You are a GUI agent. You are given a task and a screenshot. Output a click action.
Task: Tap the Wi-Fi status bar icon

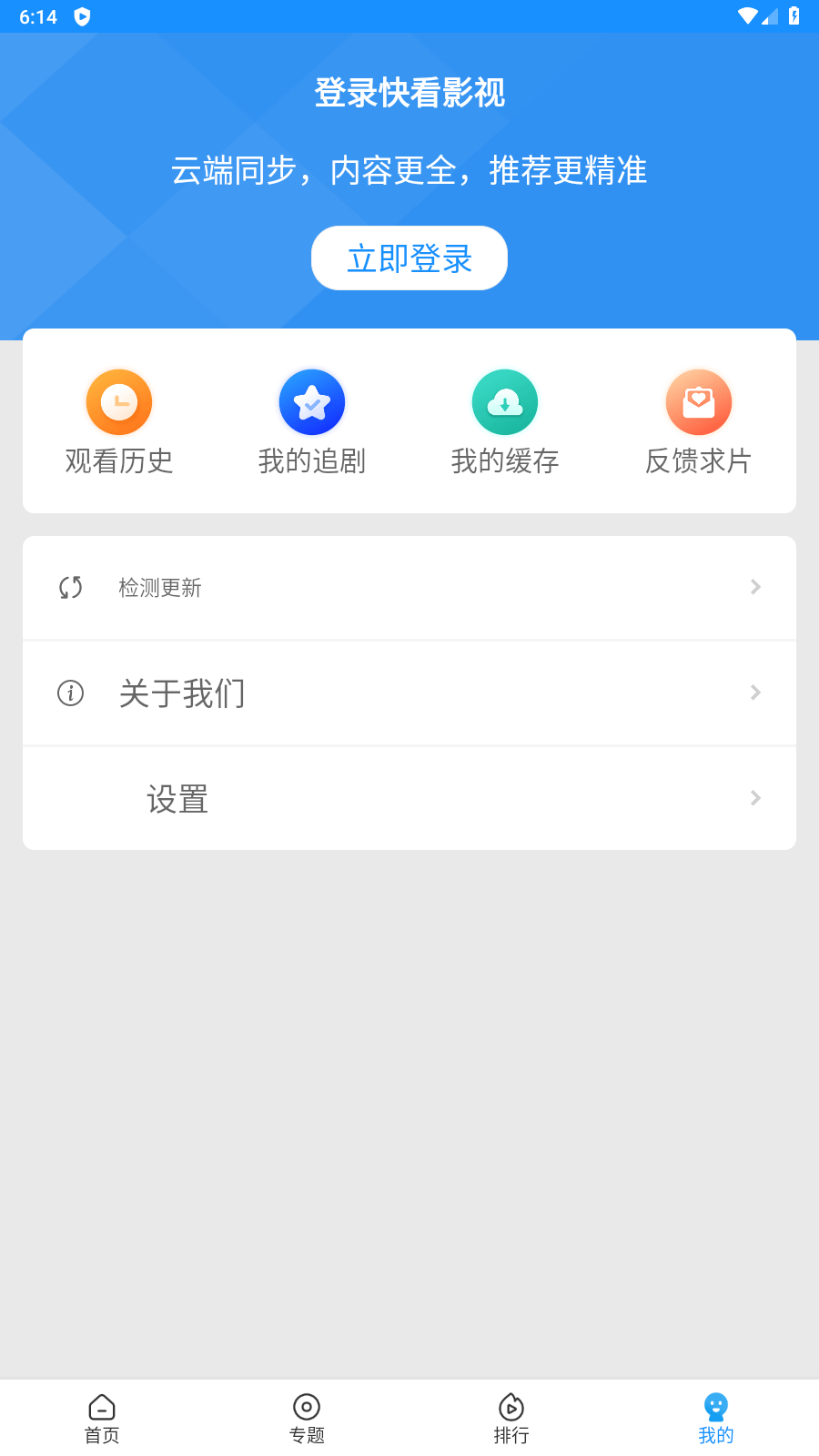746,15
